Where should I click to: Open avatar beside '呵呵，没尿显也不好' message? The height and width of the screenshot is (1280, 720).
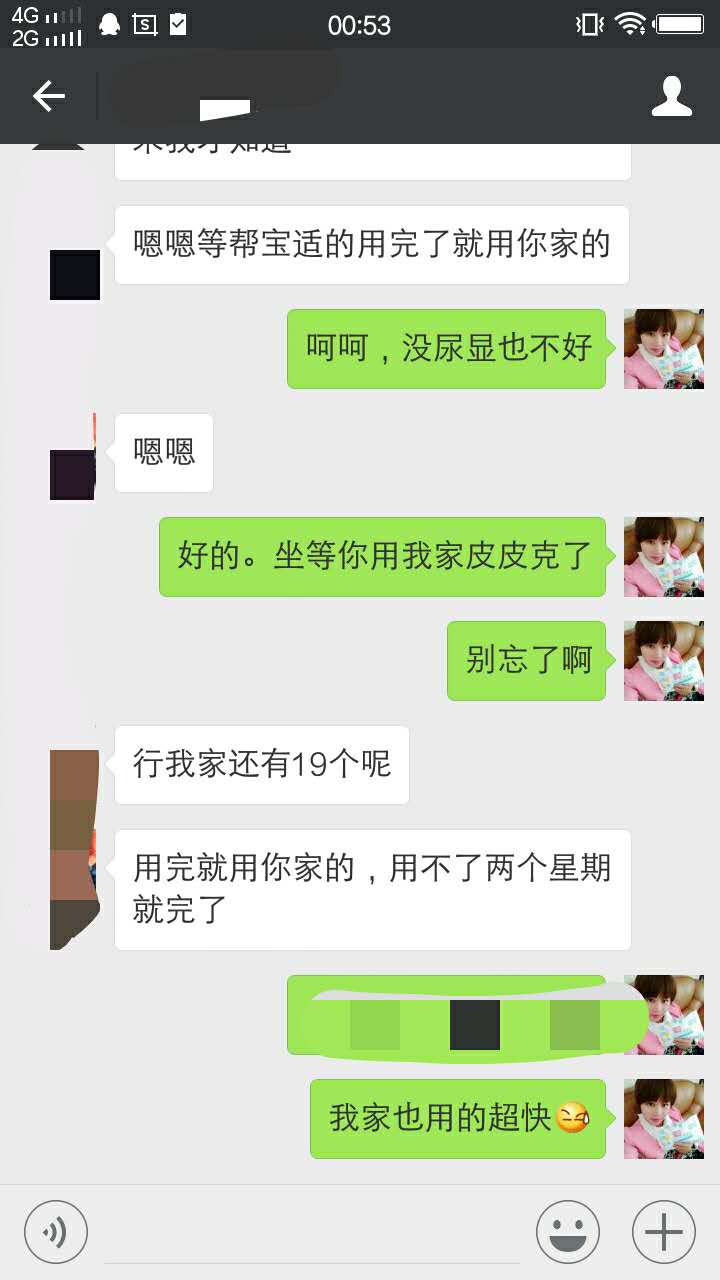point(663,349)
